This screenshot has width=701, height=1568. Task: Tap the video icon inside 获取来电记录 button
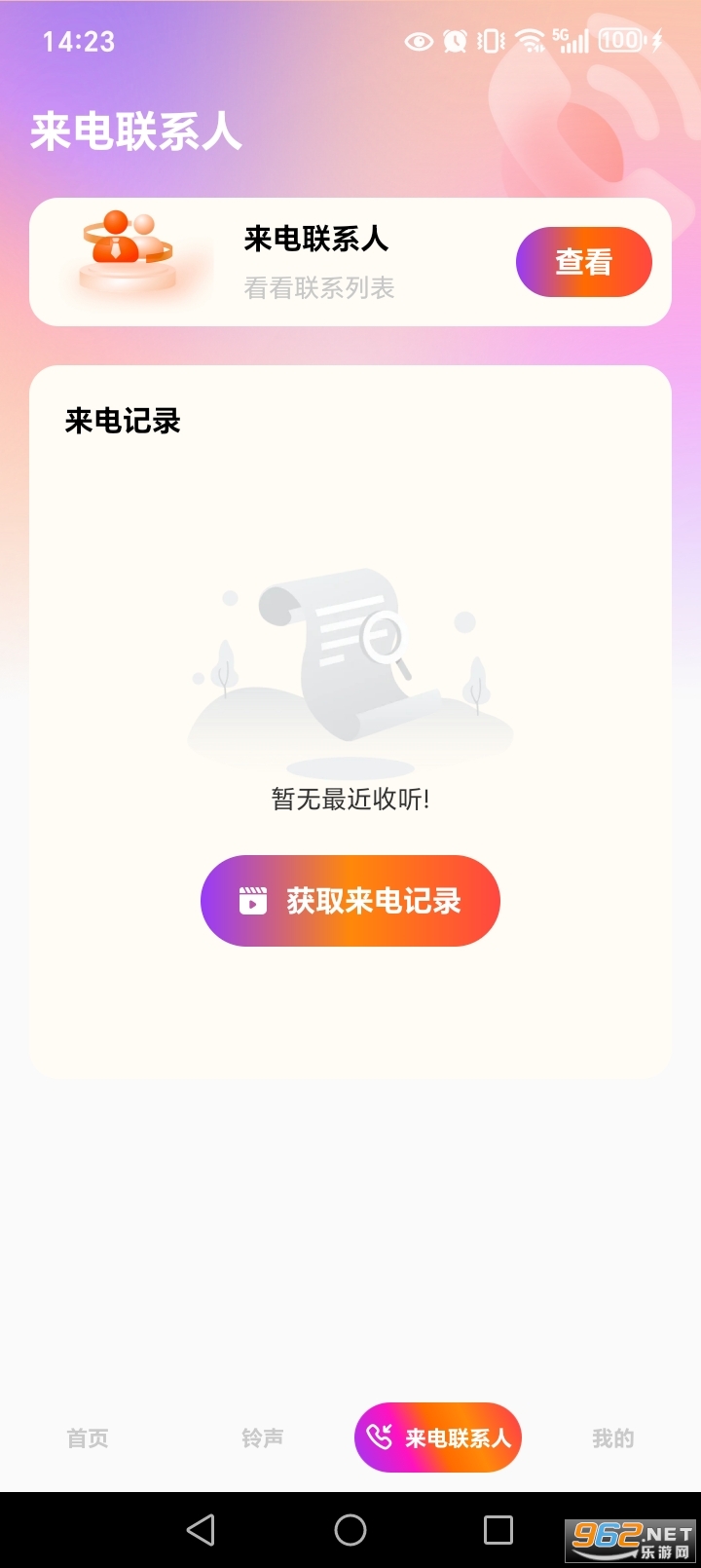pos(254,900)
